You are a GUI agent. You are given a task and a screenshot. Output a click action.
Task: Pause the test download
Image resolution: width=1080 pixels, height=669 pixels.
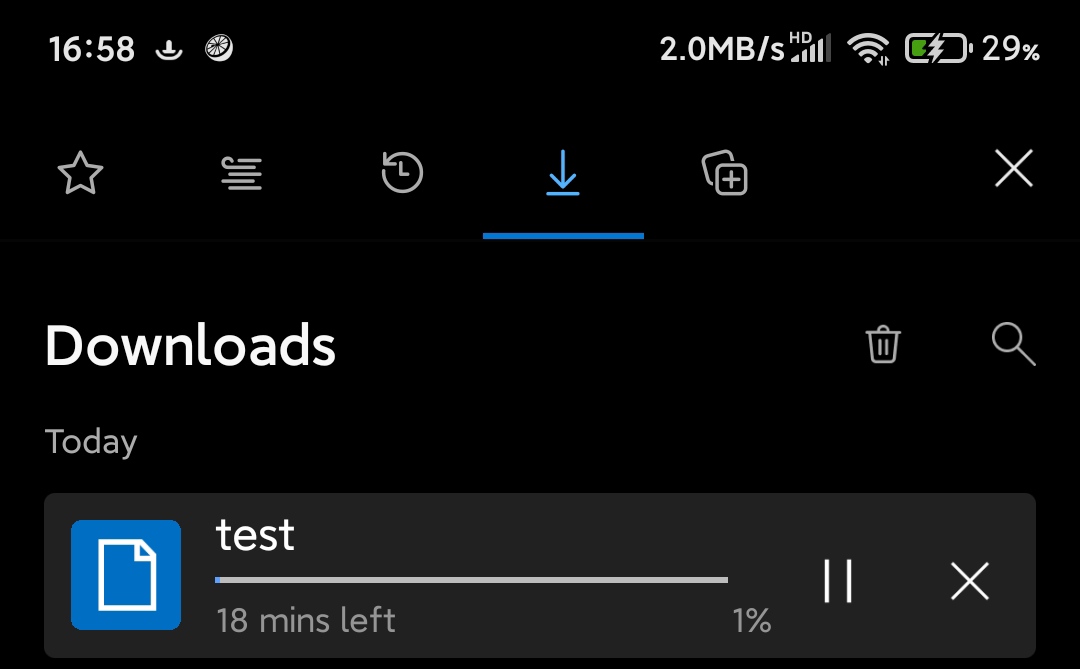pos(838,581)
